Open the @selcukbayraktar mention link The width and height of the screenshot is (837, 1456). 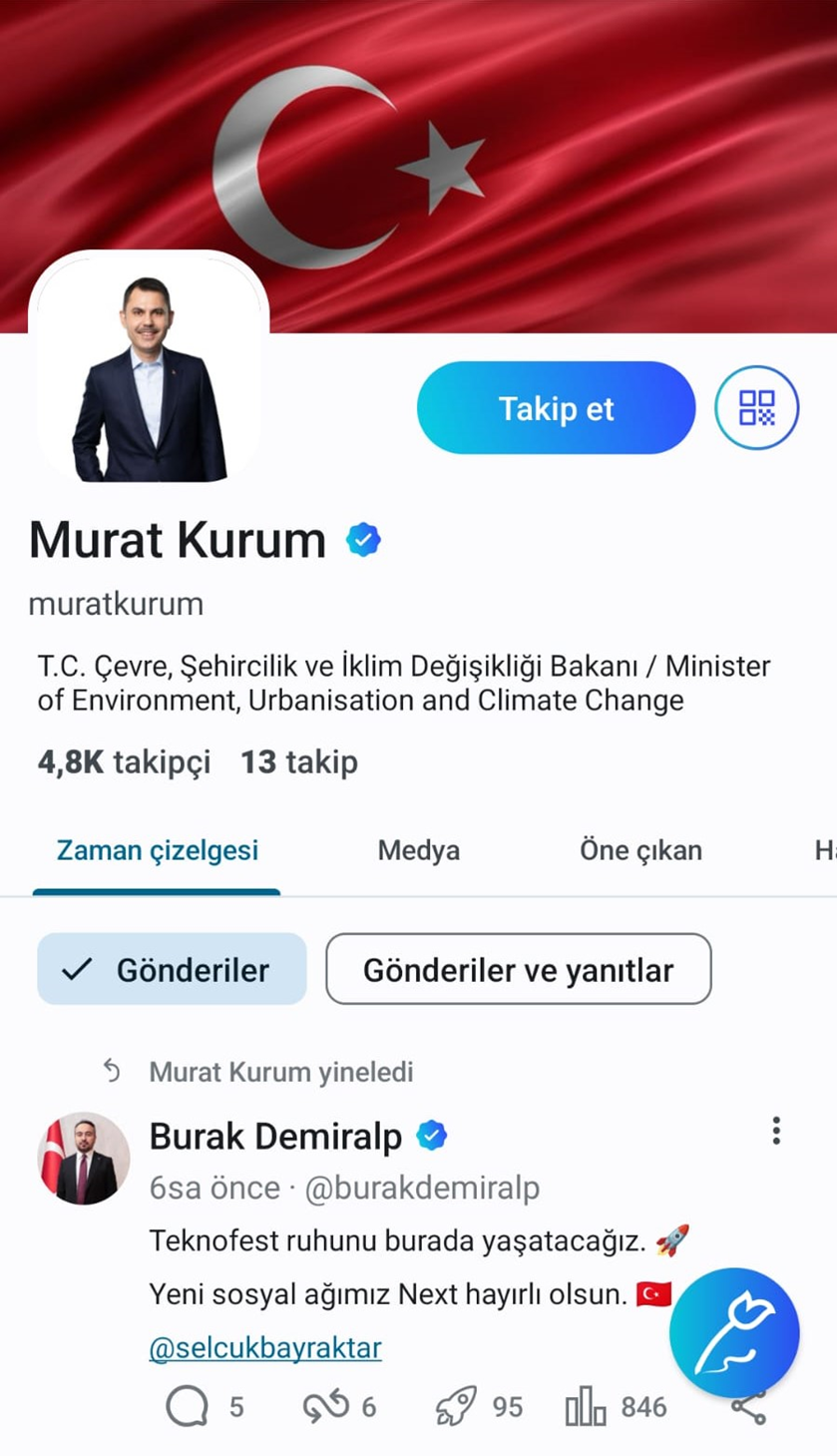tap(265, 1348)
